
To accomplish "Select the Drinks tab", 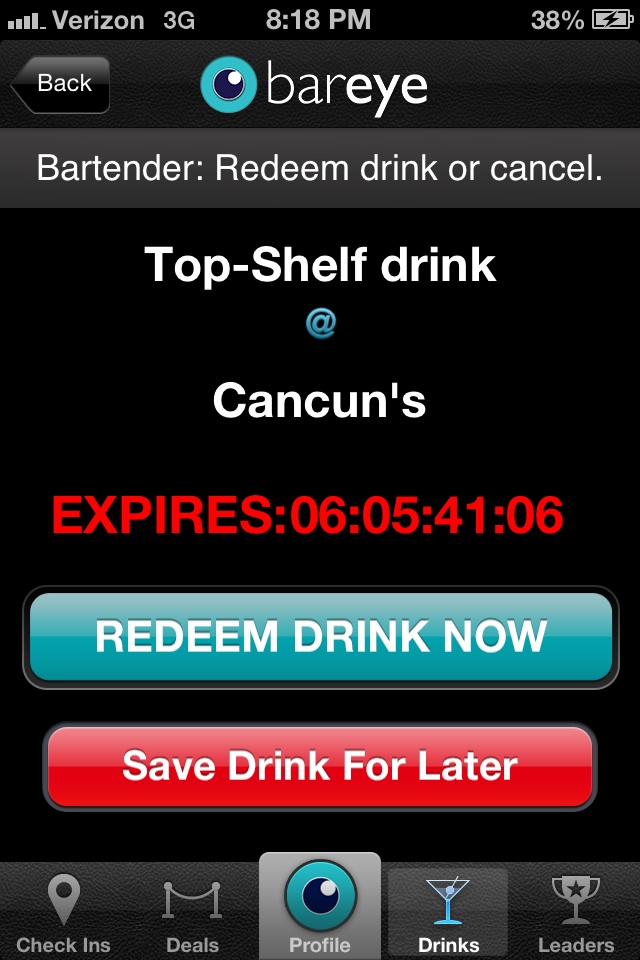I will pos(448,912).
